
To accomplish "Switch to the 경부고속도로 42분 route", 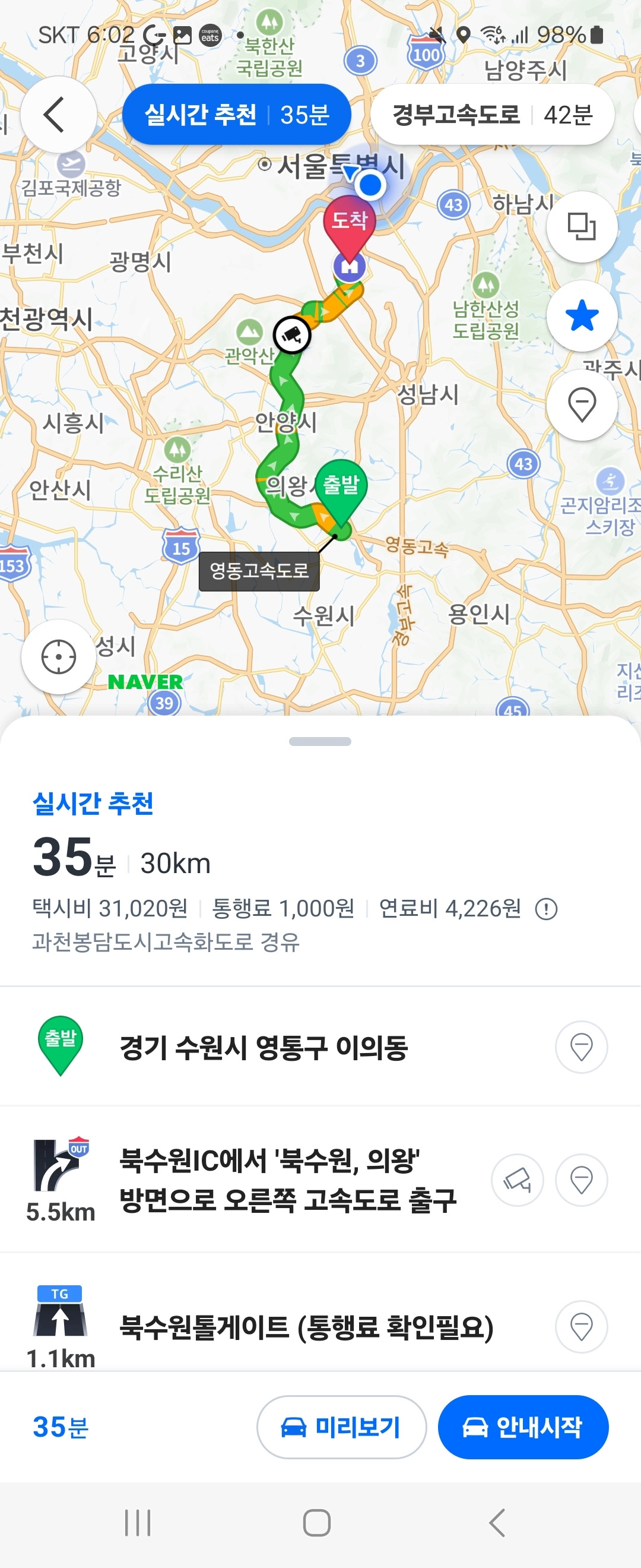I will tap(494, 114).
